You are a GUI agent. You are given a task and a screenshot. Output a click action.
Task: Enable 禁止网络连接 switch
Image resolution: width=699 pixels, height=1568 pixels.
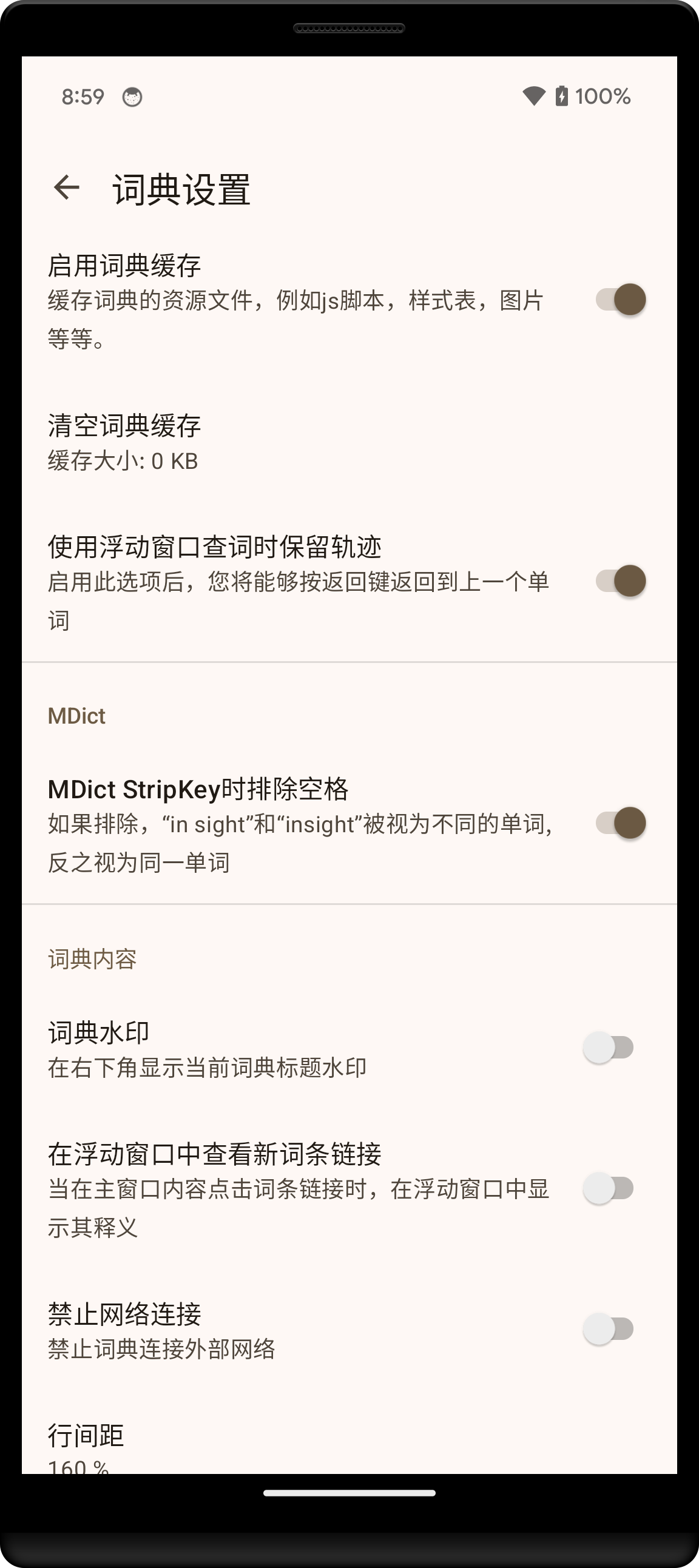click(608, 1329)
